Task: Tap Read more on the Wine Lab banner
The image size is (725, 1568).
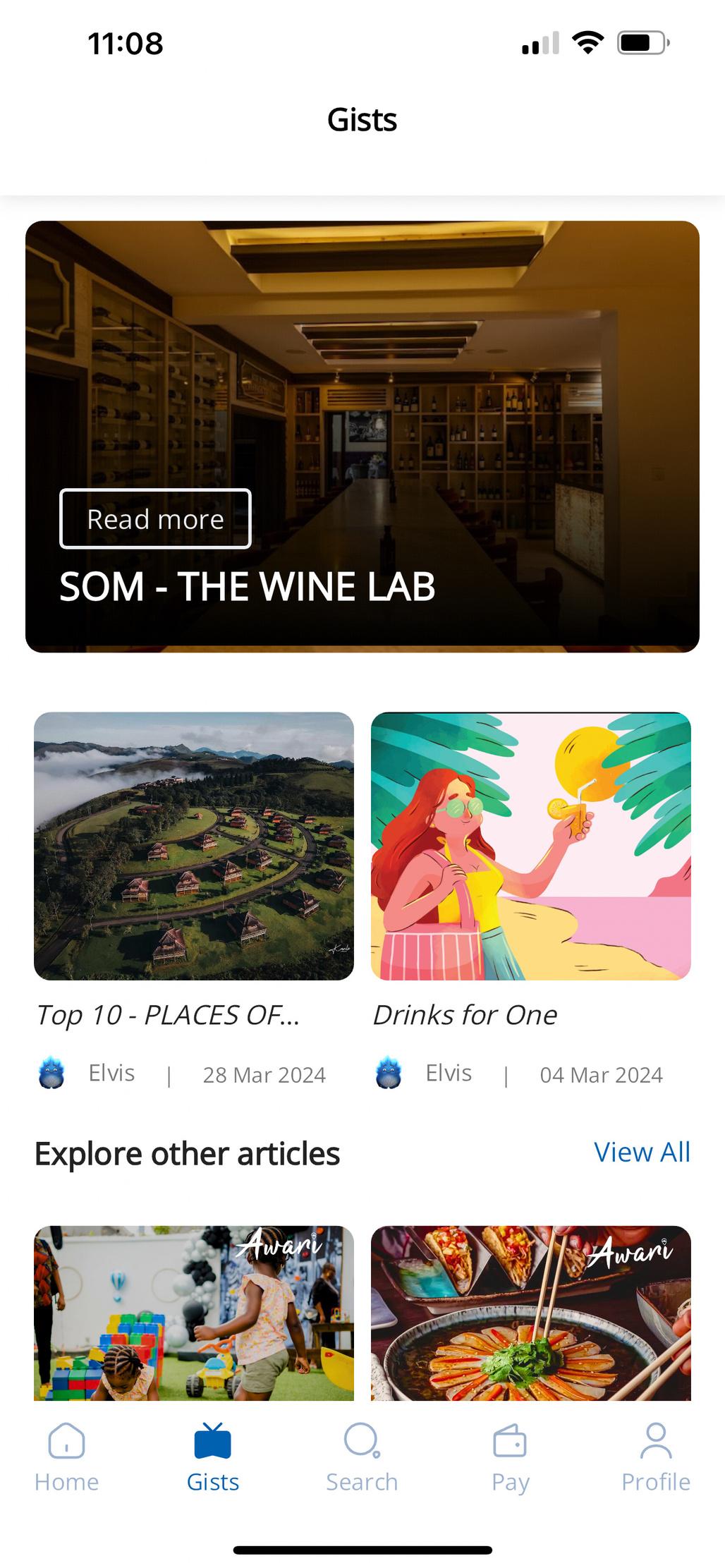Action: pos(155,518)
